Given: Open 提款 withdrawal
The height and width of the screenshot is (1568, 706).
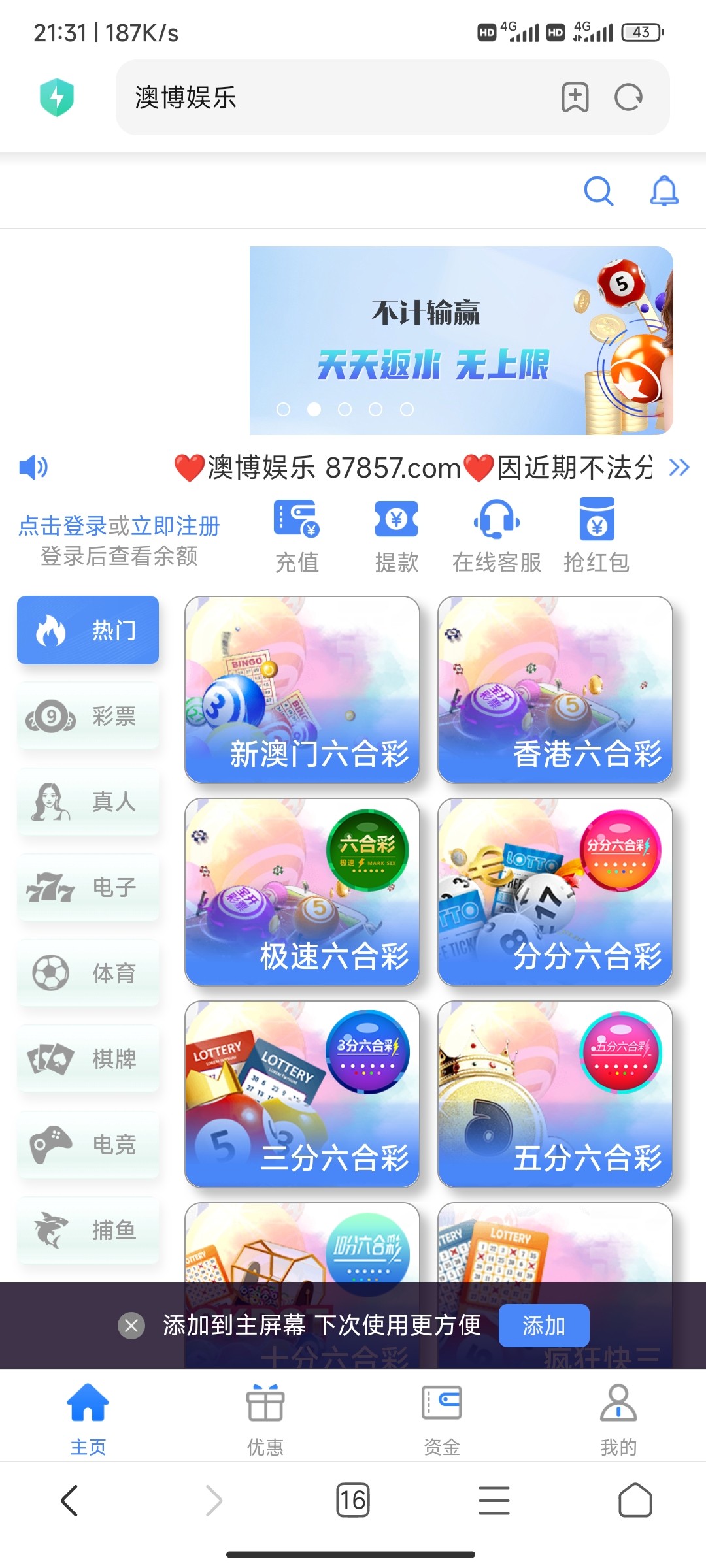Looking at the screenshot, I should pos(396,536).
